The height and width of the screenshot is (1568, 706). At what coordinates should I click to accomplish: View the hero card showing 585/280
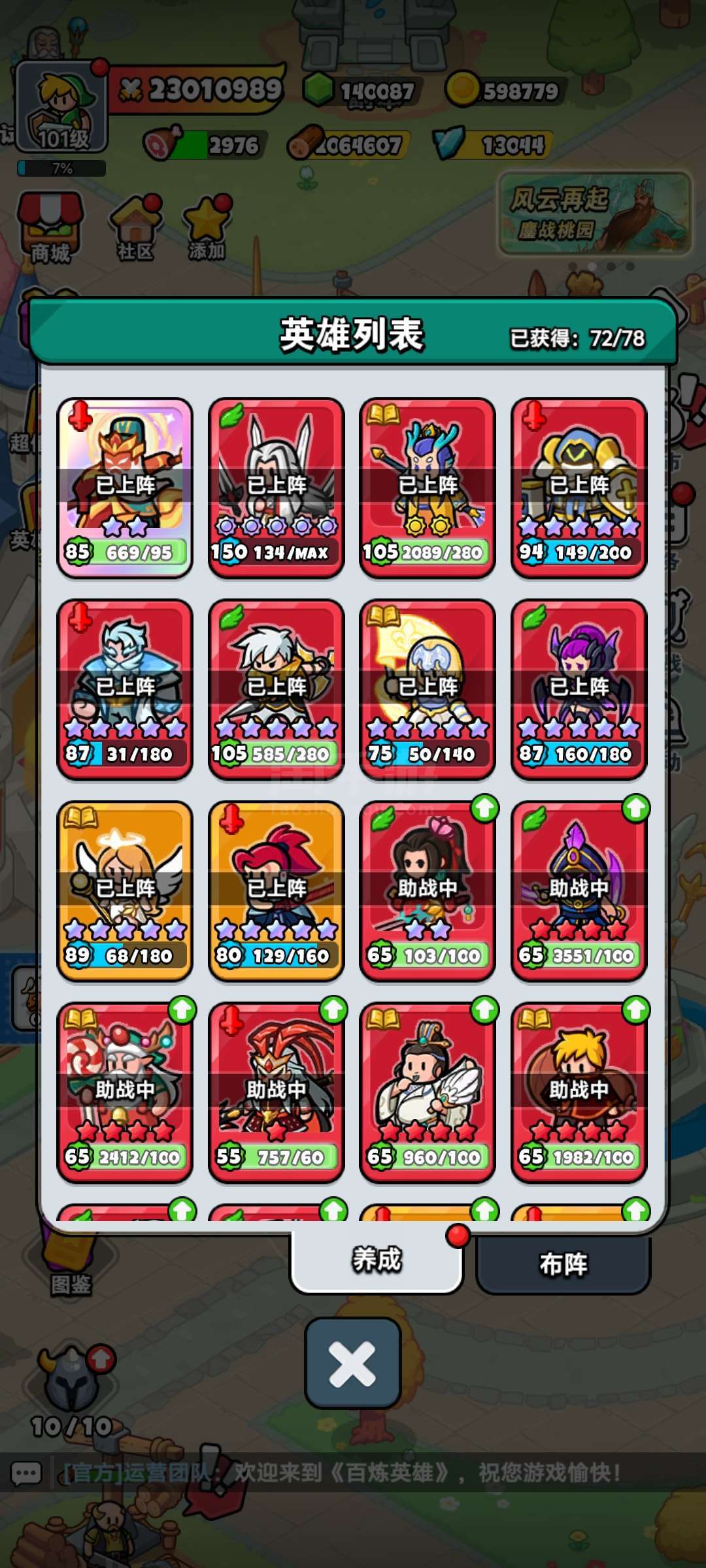276,689
